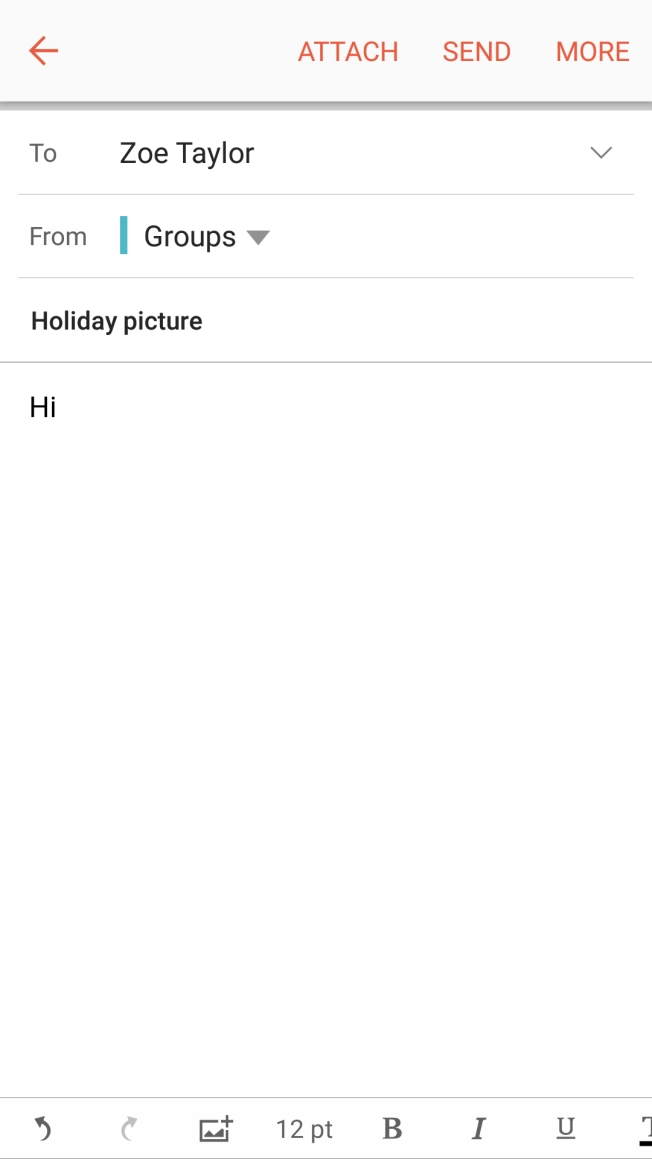Undo the last edit
Viewport: 652px width, 1159px height.
[42, 1129]
